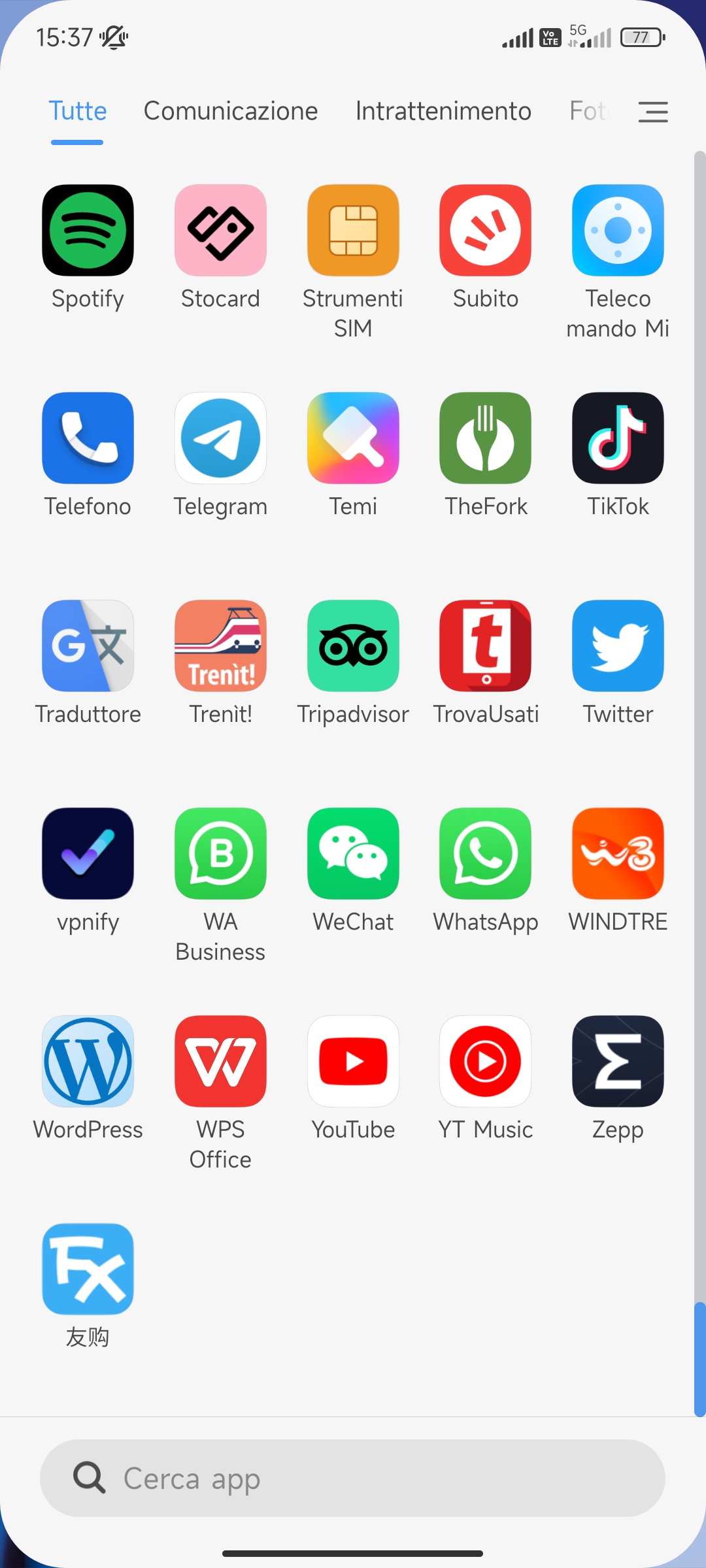This screenshot has height=1568, width=706.
Task: Launch TikTok
Action: coord(618,438)
